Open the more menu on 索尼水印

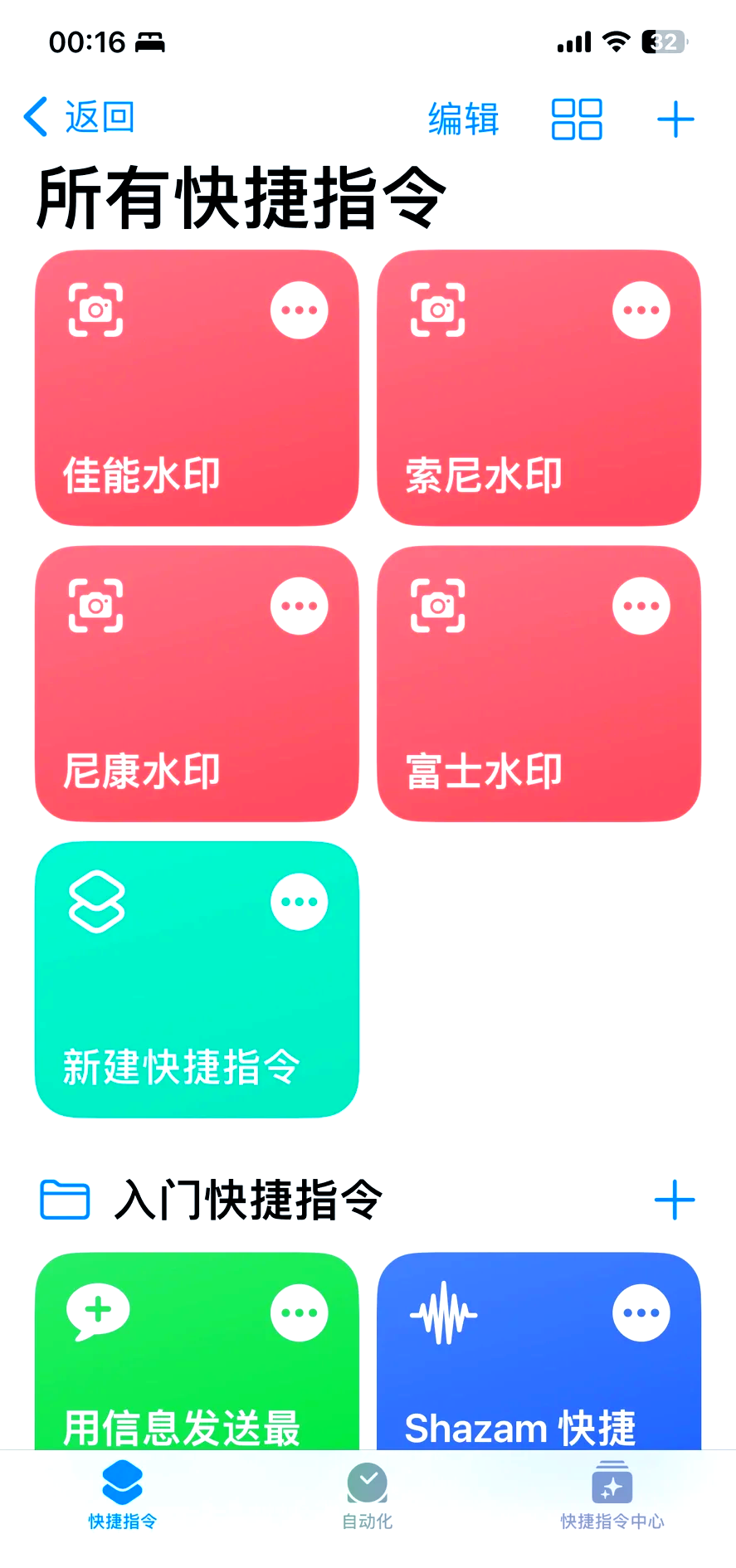pyautogui.click(x=641, y=310)
